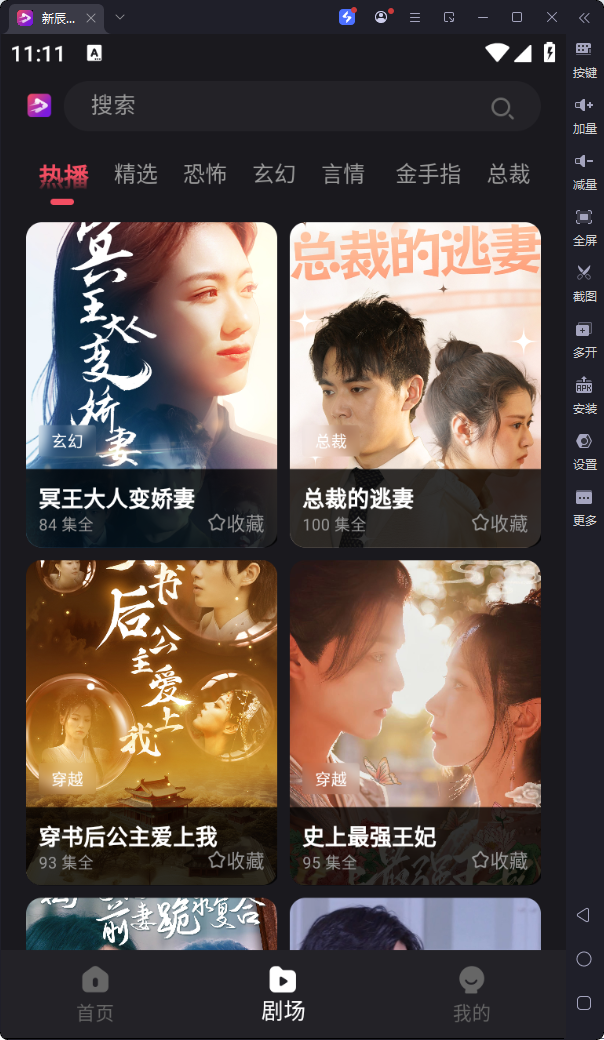Tap the magnifier search icon

click(x=502, y=108)
